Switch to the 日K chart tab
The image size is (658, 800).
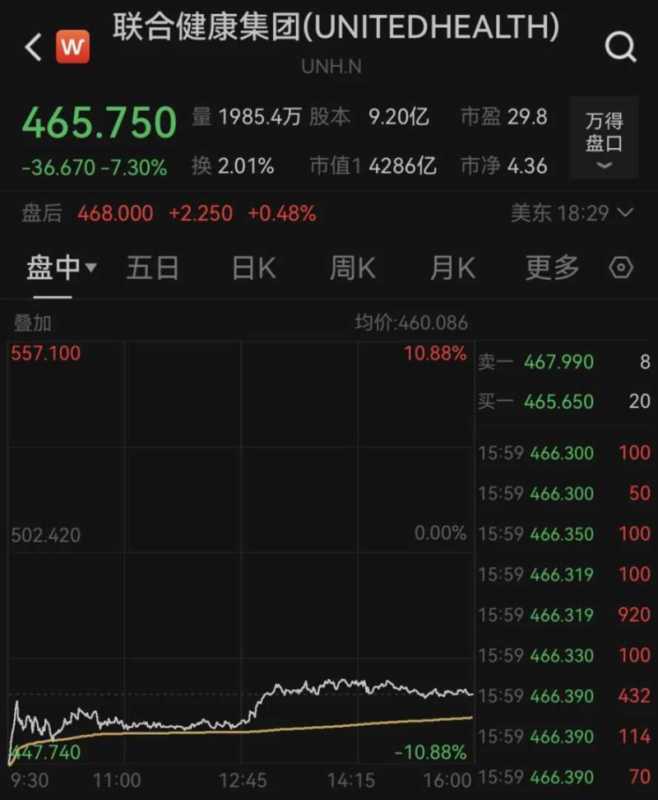253,268
